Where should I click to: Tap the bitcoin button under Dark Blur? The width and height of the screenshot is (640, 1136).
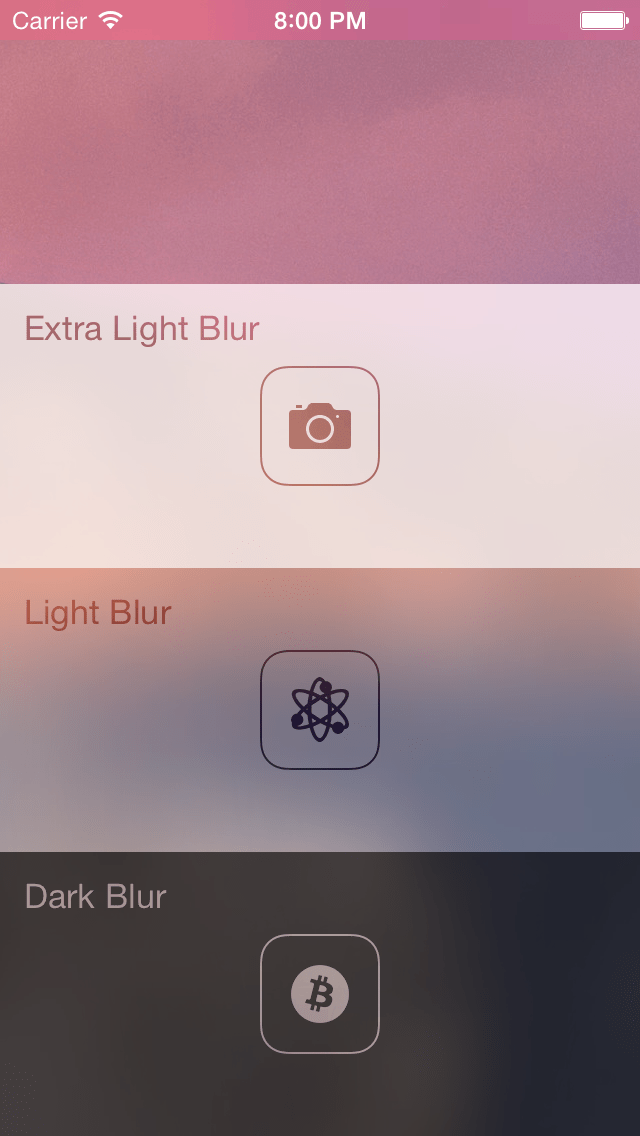coord(320,994)
